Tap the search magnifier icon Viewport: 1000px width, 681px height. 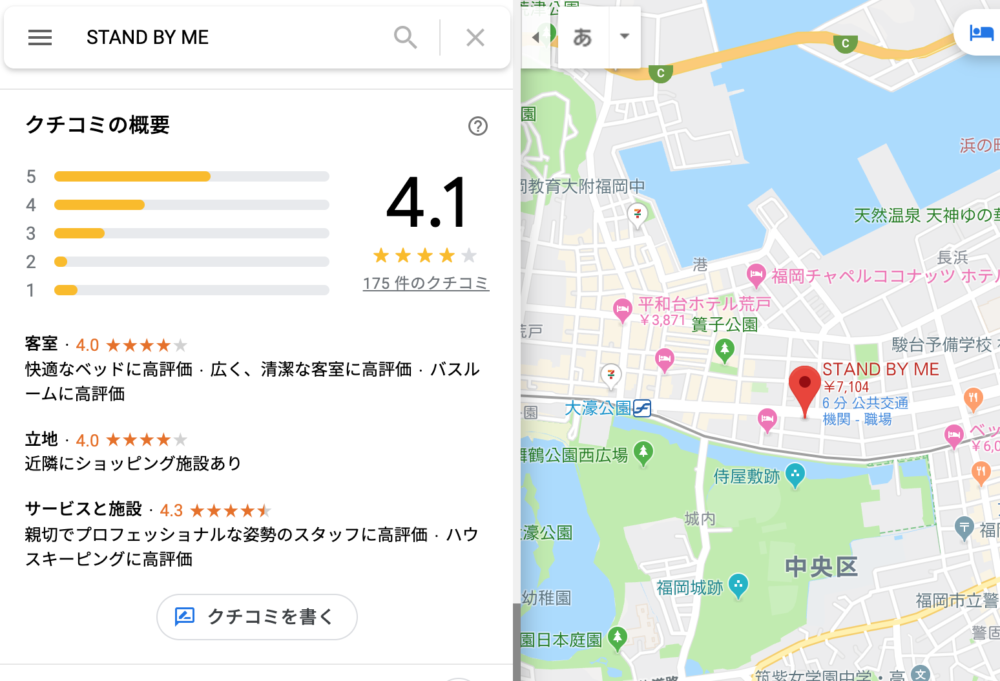tap(405, 38)
